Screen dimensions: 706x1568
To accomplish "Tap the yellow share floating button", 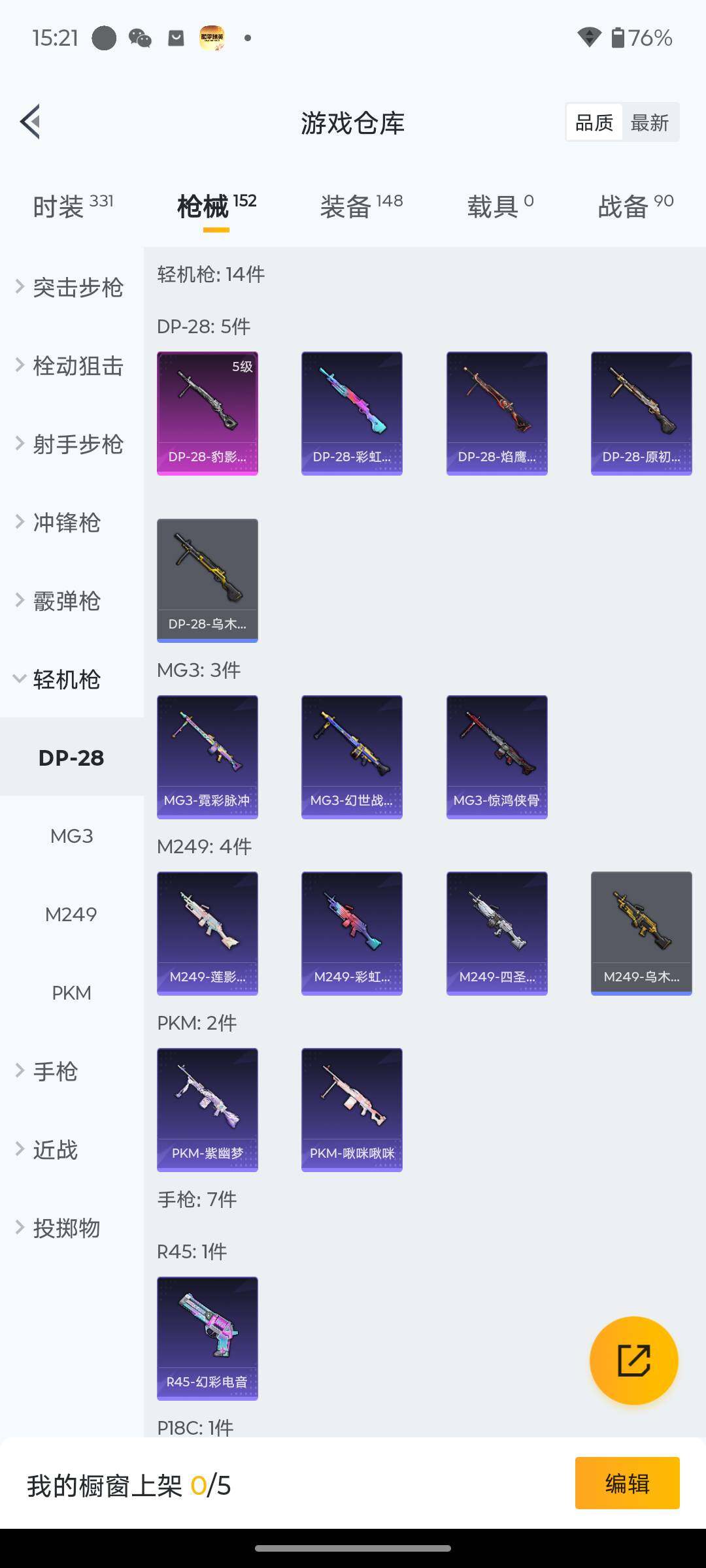I will [633, 1360].
